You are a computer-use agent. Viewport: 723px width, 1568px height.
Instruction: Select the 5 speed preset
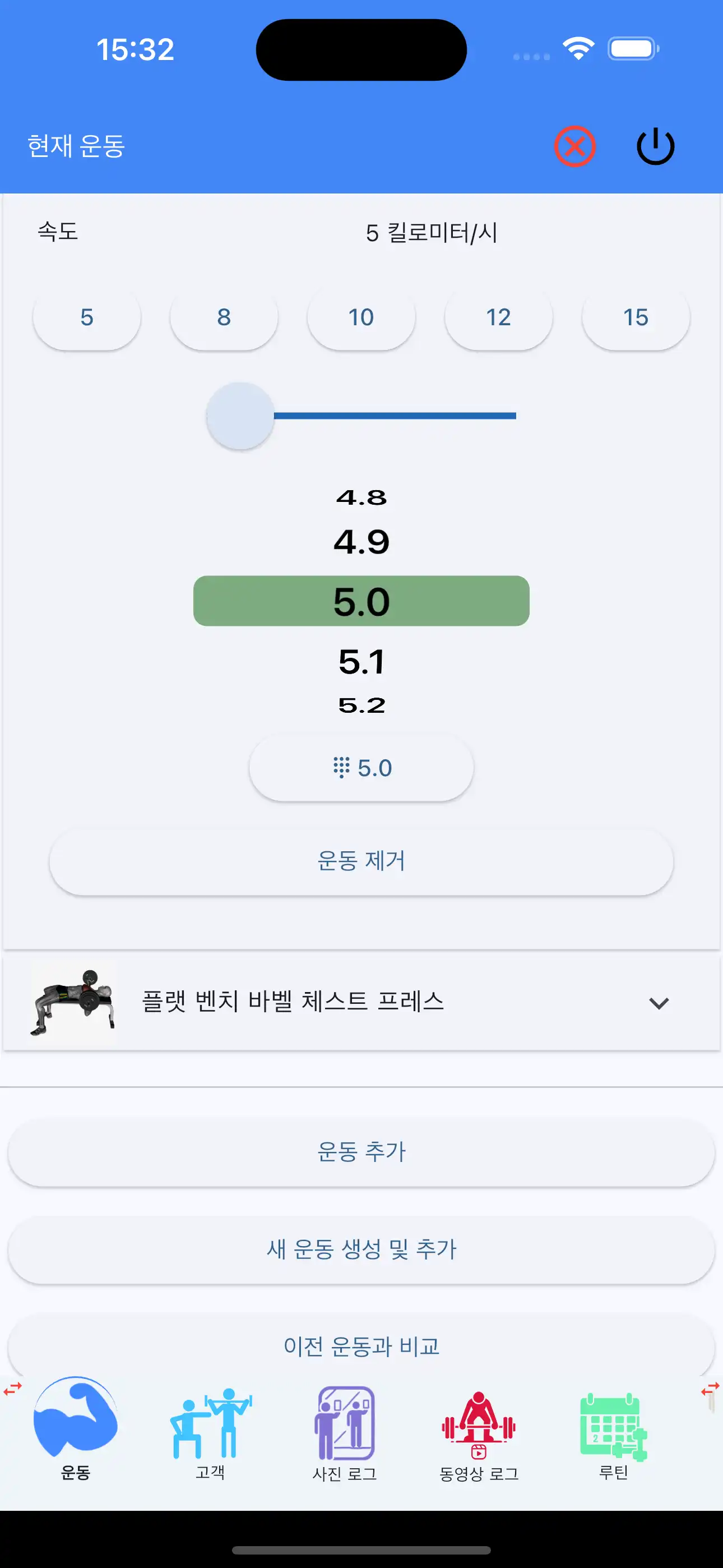point(86,317)
